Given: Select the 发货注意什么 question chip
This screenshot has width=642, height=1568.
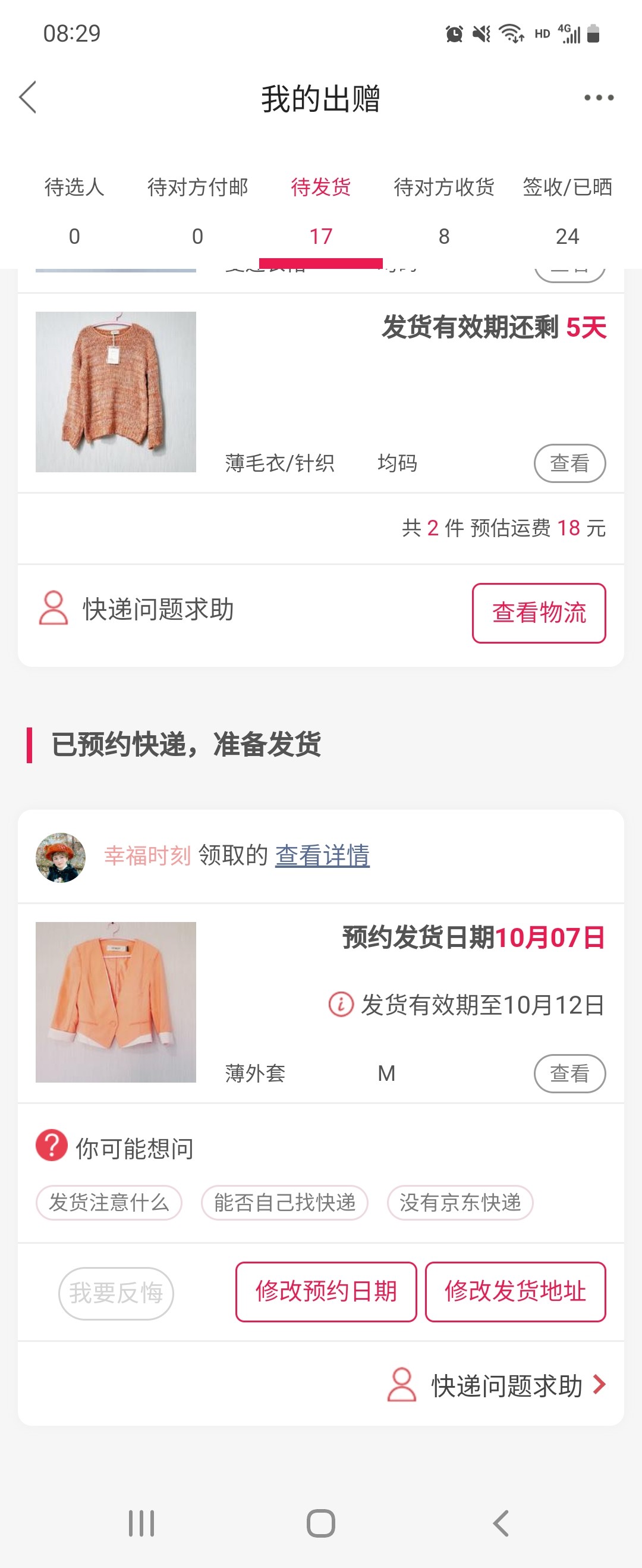Looking at the screenshot, I should point(109,1202).
